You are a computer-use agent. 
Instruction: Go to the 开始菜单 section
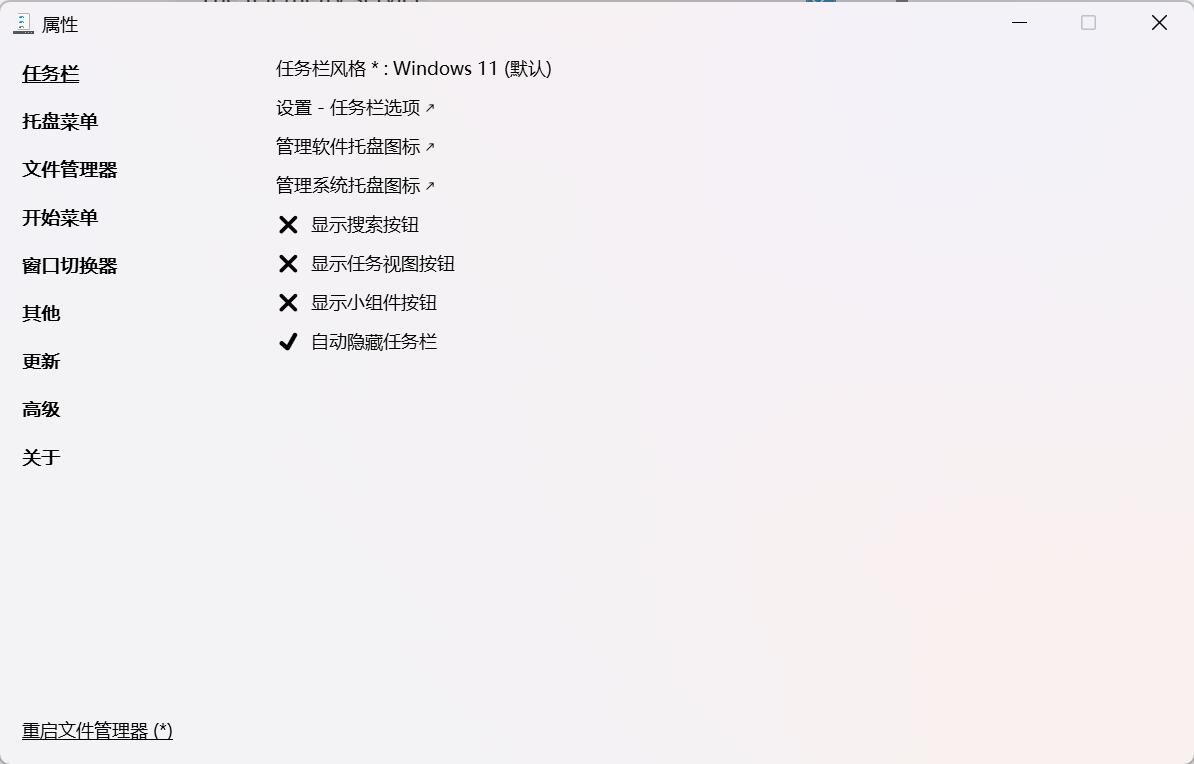60,218
